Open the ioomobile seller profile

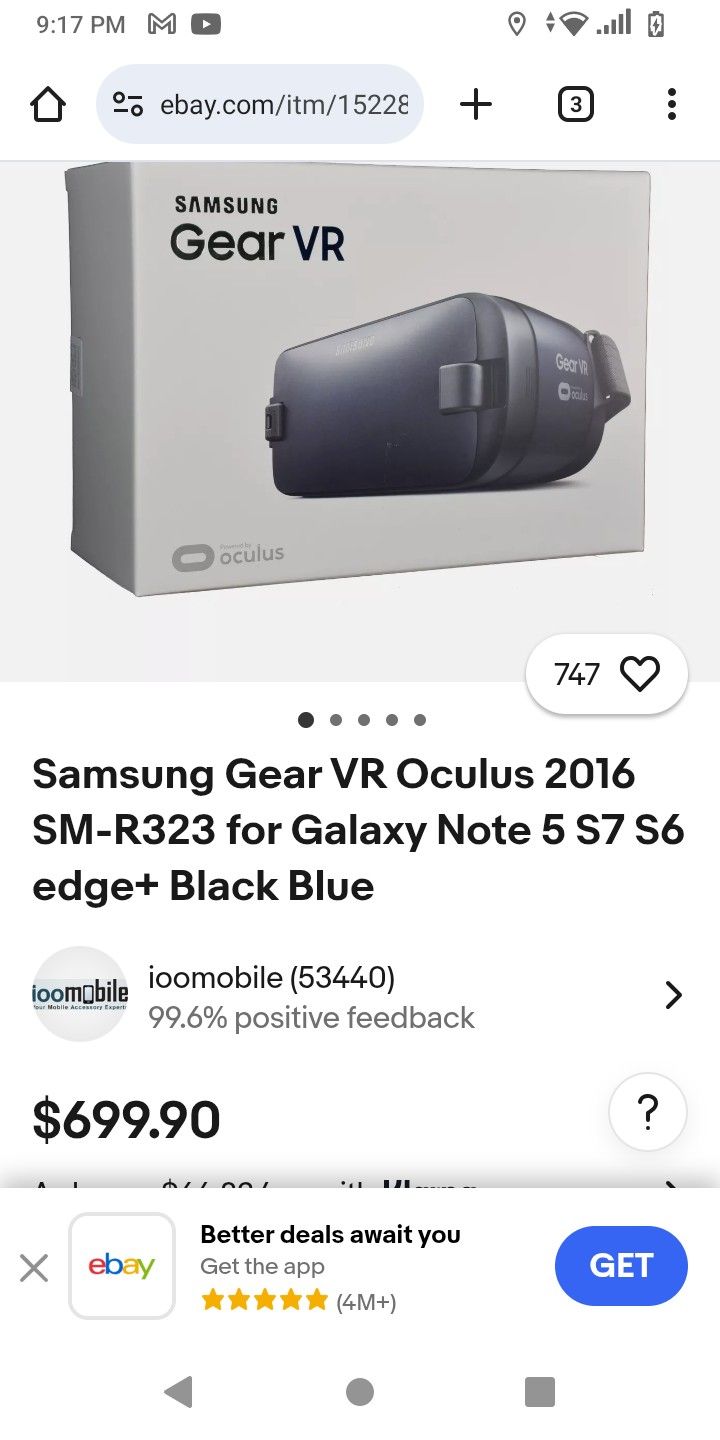(360, 995)
